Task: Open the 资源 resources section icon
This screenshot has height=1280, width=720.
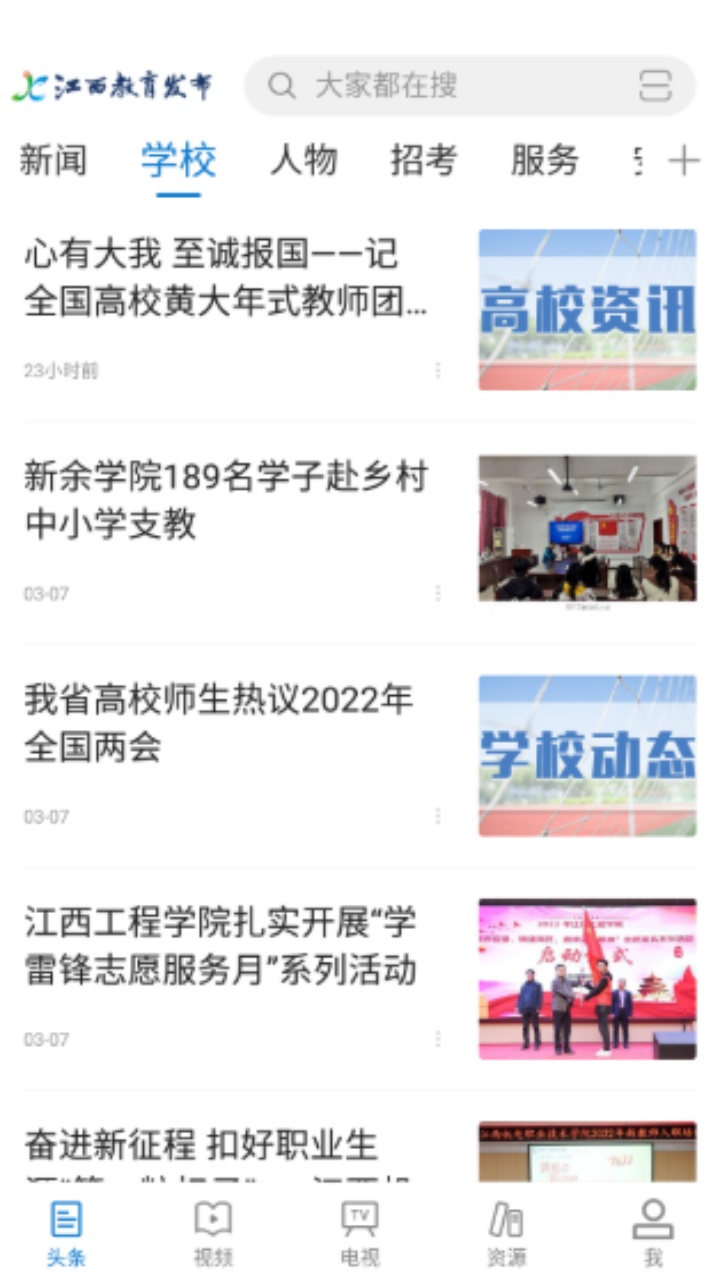Action: coord(506,1218)
